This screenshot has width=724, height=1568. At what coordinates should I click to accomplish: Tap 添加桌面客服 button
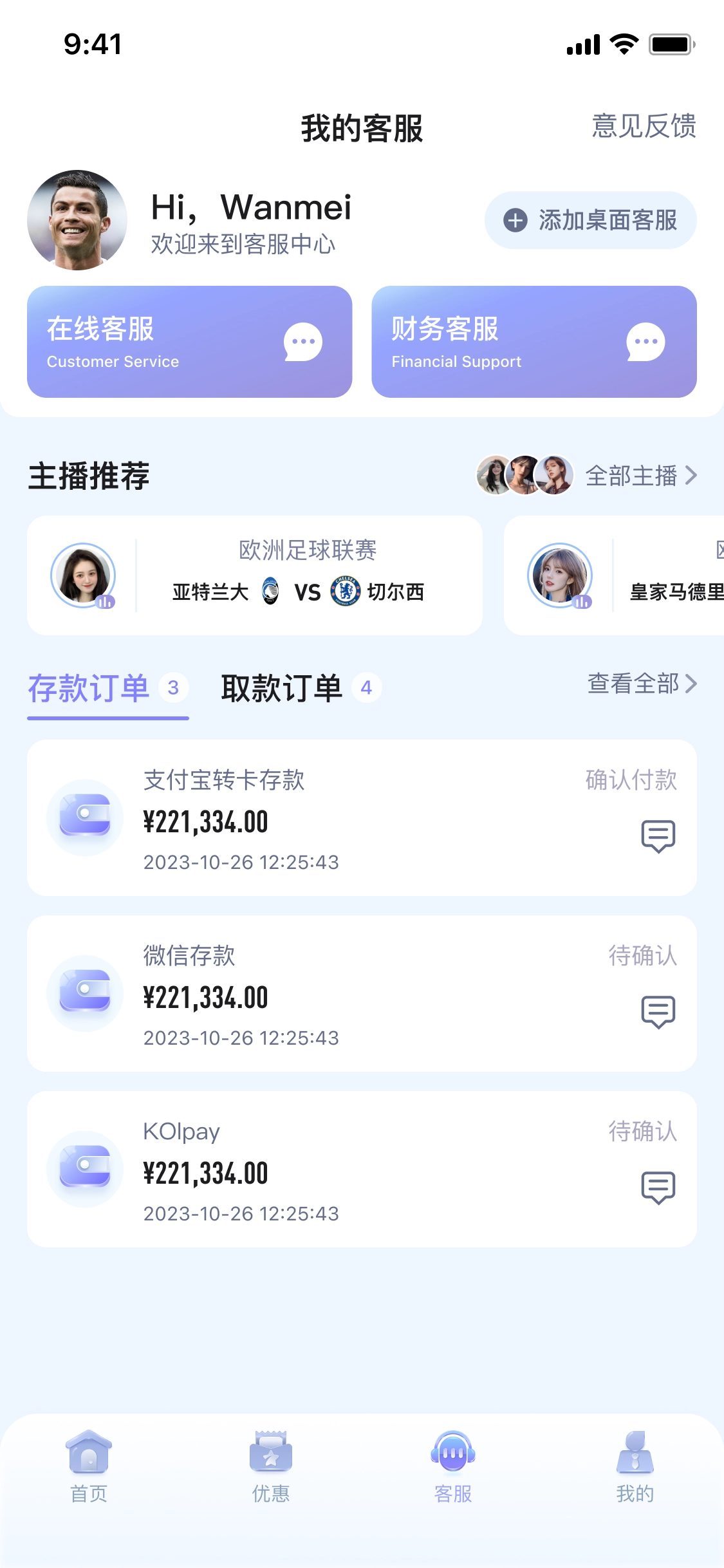[x=590, y=220]
